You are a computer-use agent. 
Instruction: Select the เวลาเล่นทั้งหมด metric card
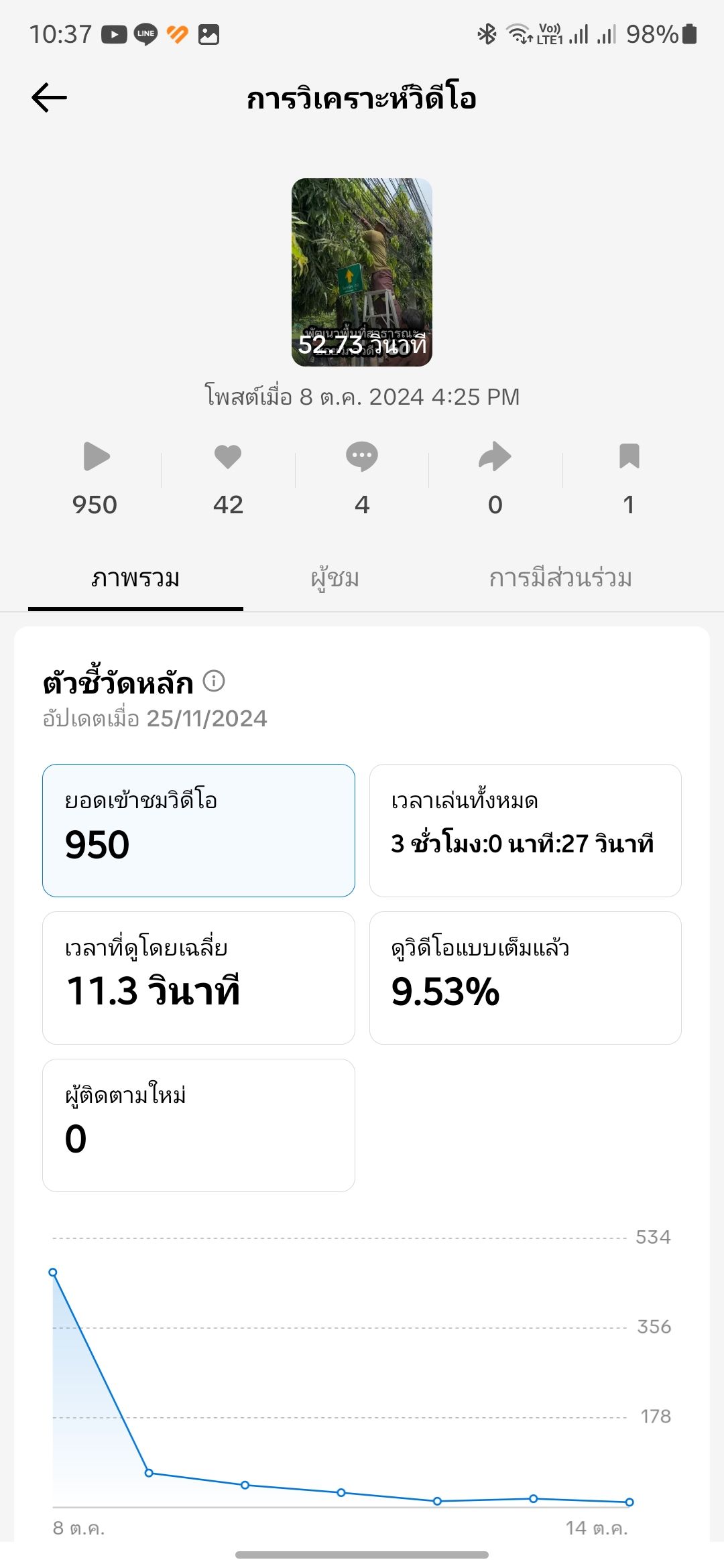pos(526,830)
